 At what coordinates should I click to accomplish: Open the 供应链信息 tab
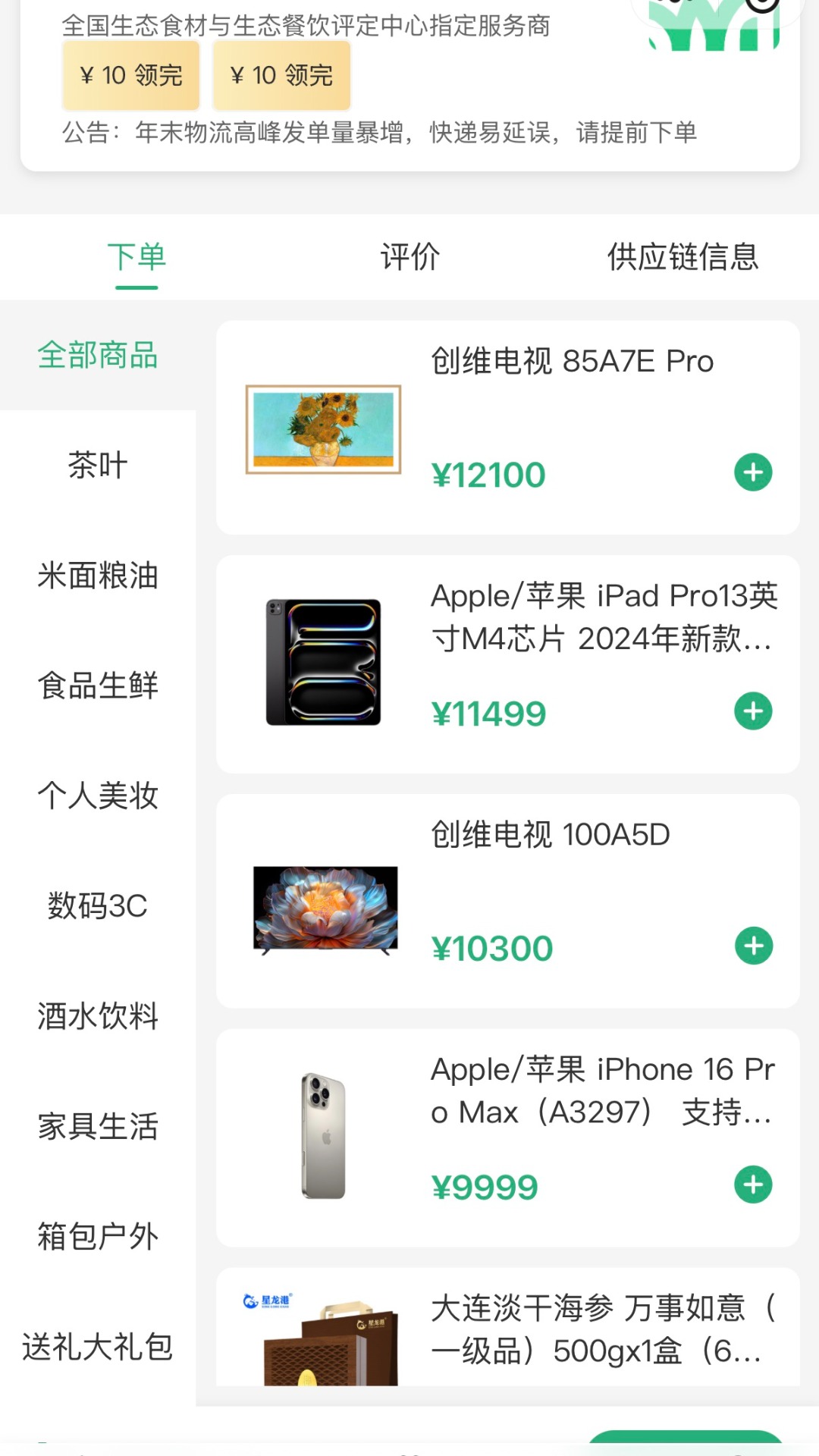click(682, 257)
